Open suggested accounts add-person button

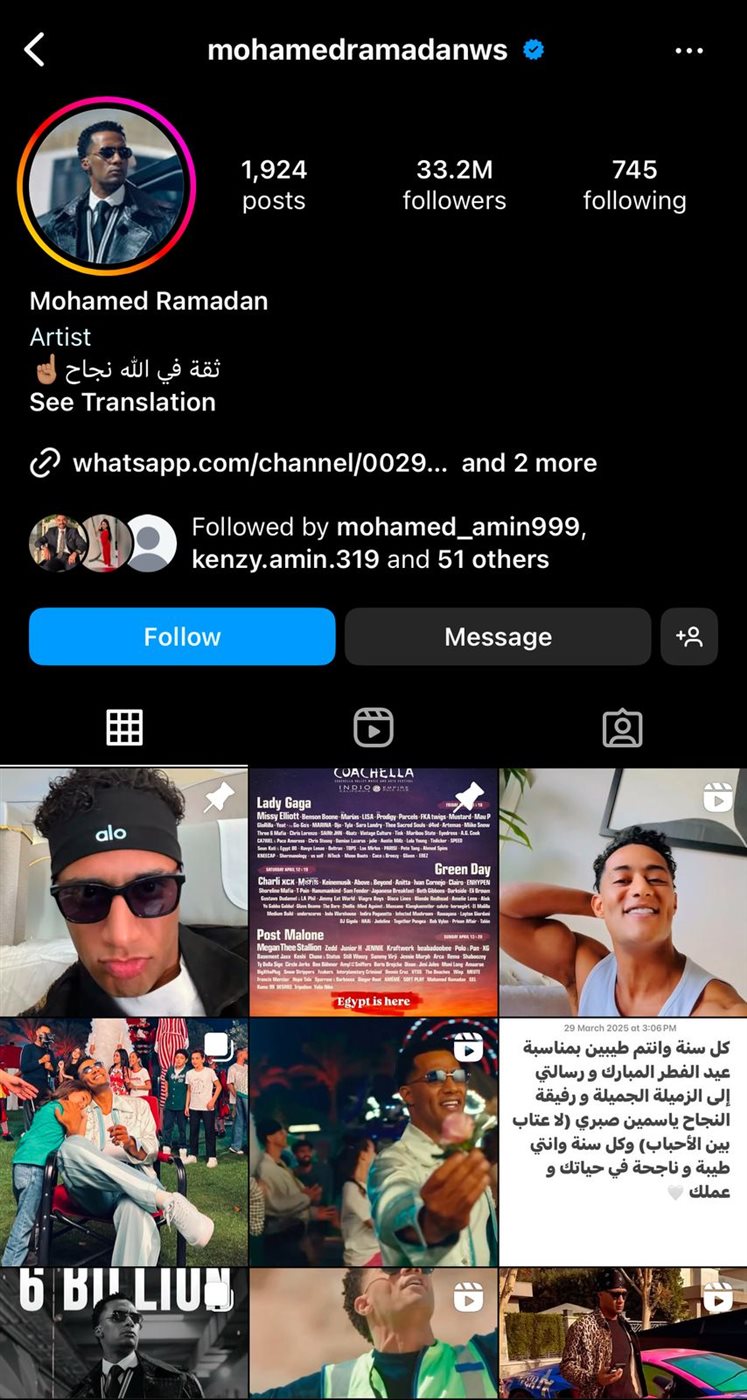click(x=689, y=637)
